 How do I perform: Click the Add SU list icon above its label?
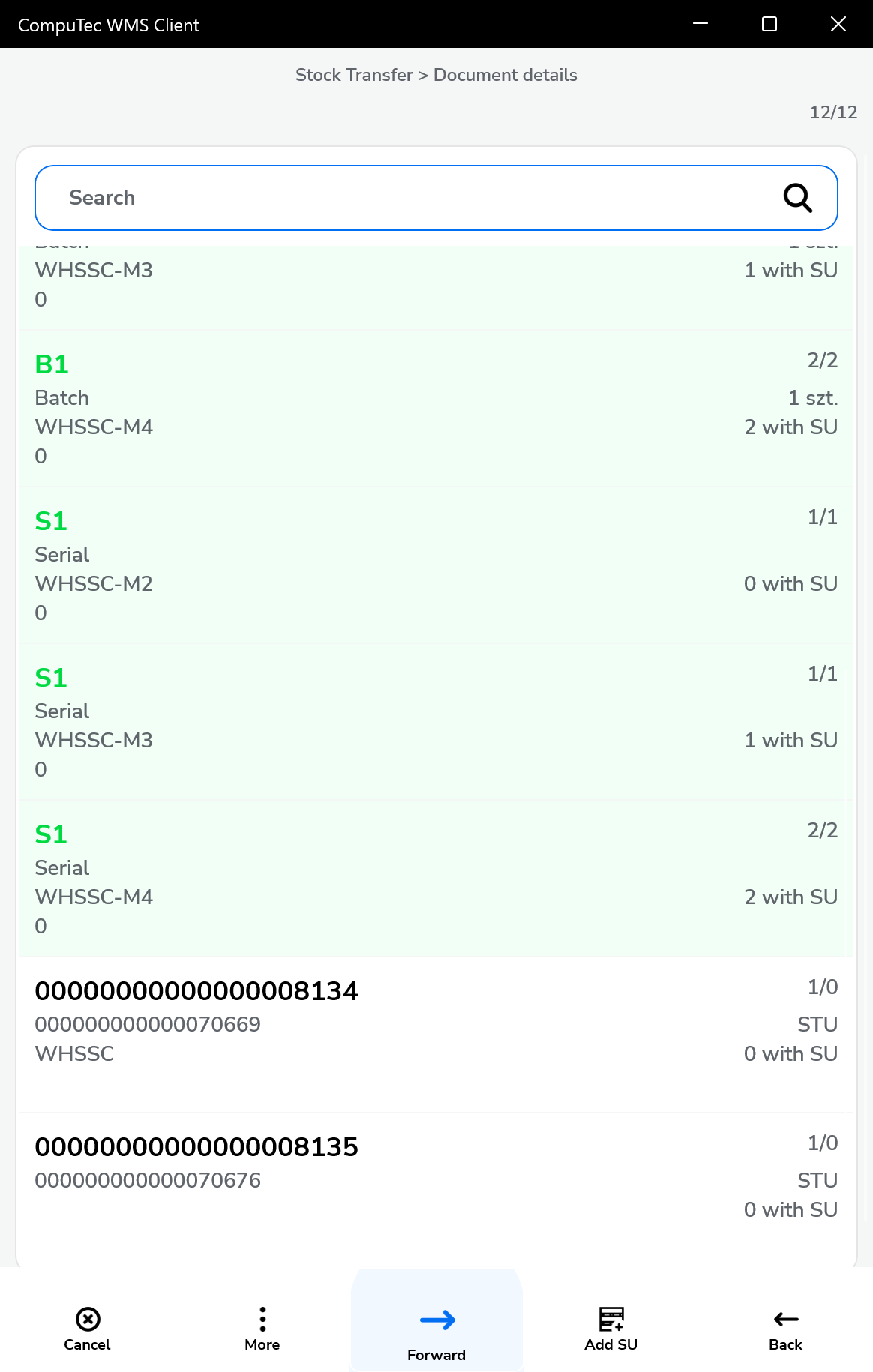(x=610, y=1318)
